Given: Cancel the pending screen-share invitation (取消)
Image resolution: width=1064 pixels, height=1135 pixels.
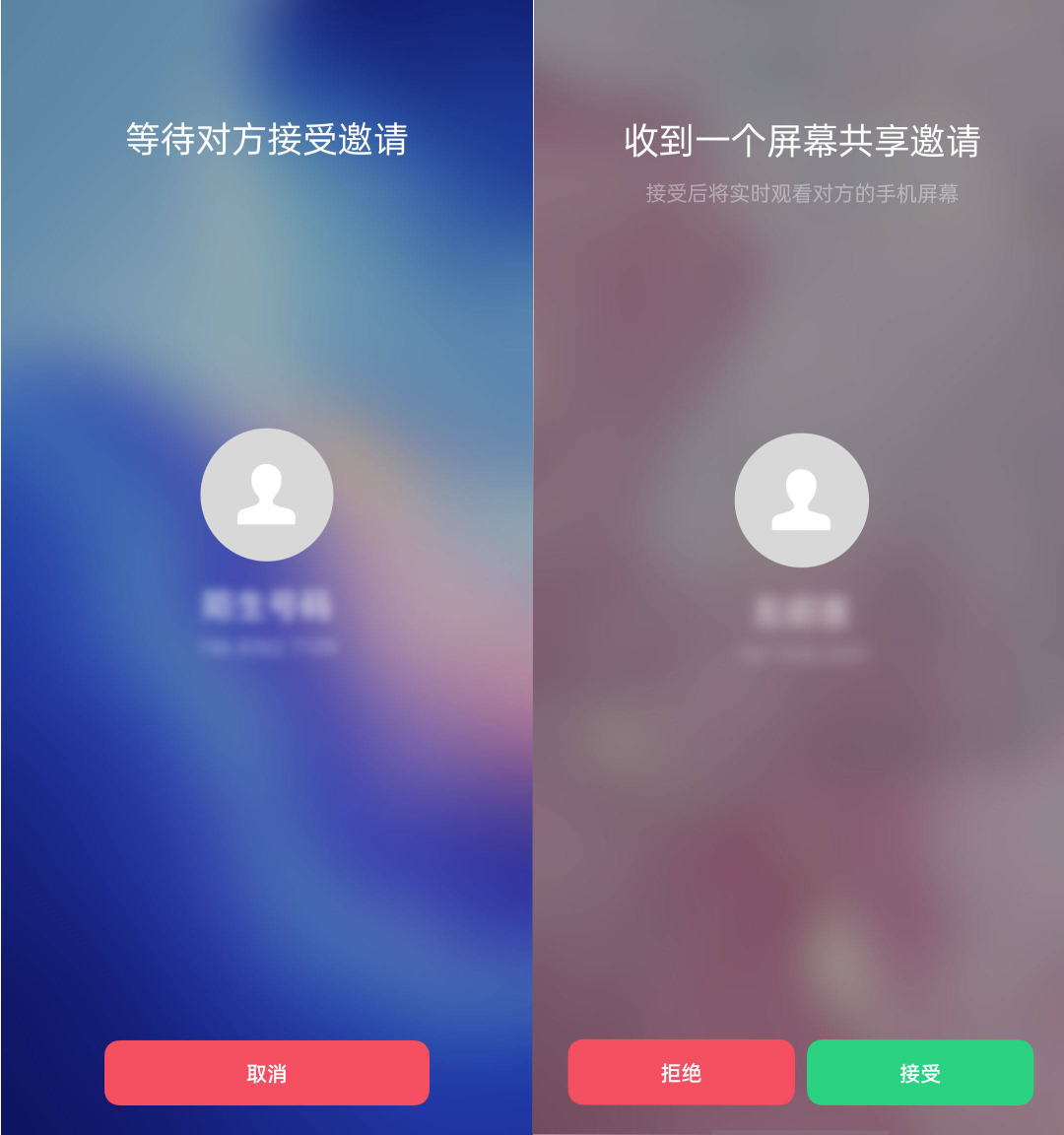Looking at the screenshot, I should point(266,1073).
